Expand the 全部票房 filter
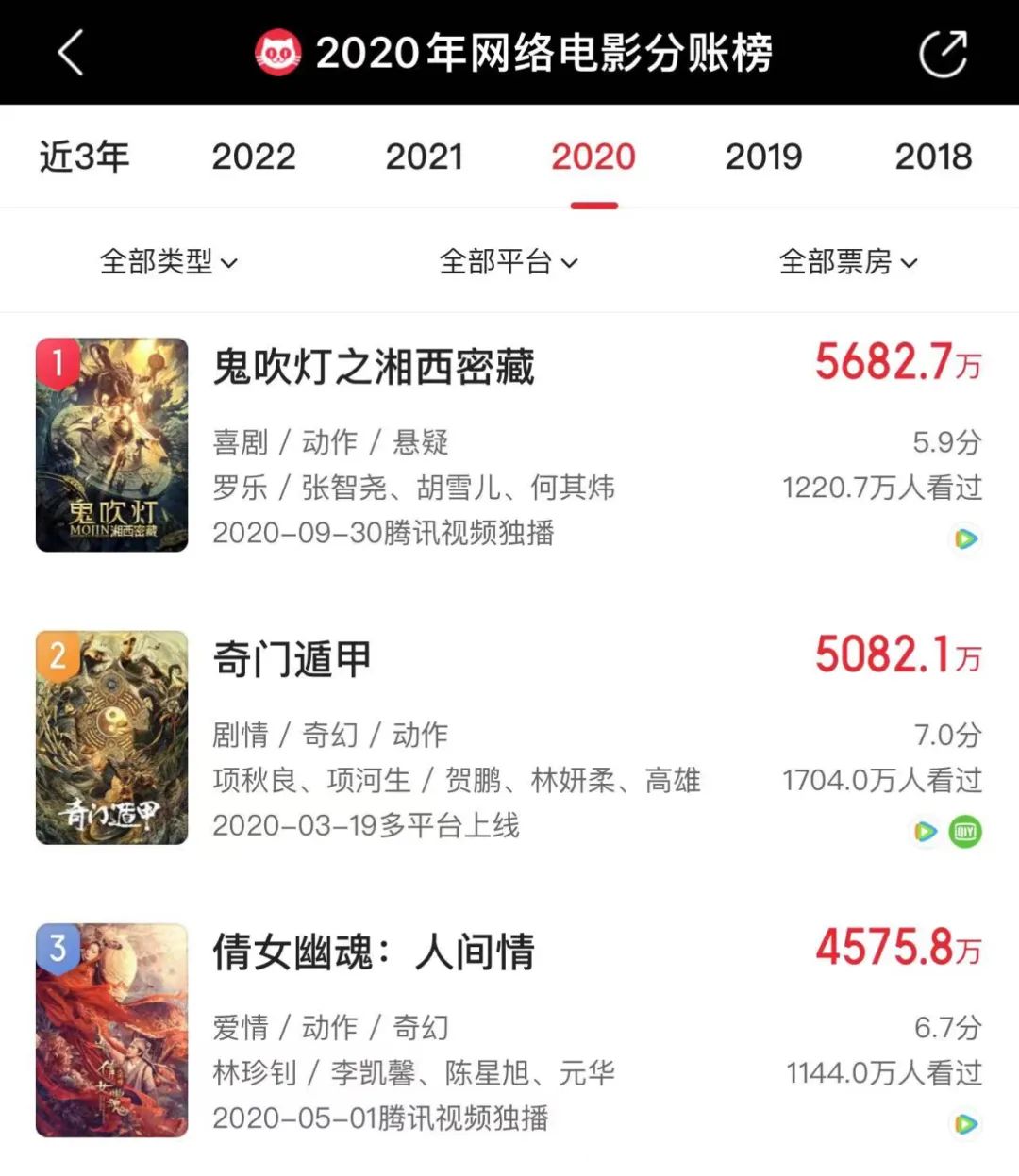This screenshot has width=1019, height=1176. point(848,261)
